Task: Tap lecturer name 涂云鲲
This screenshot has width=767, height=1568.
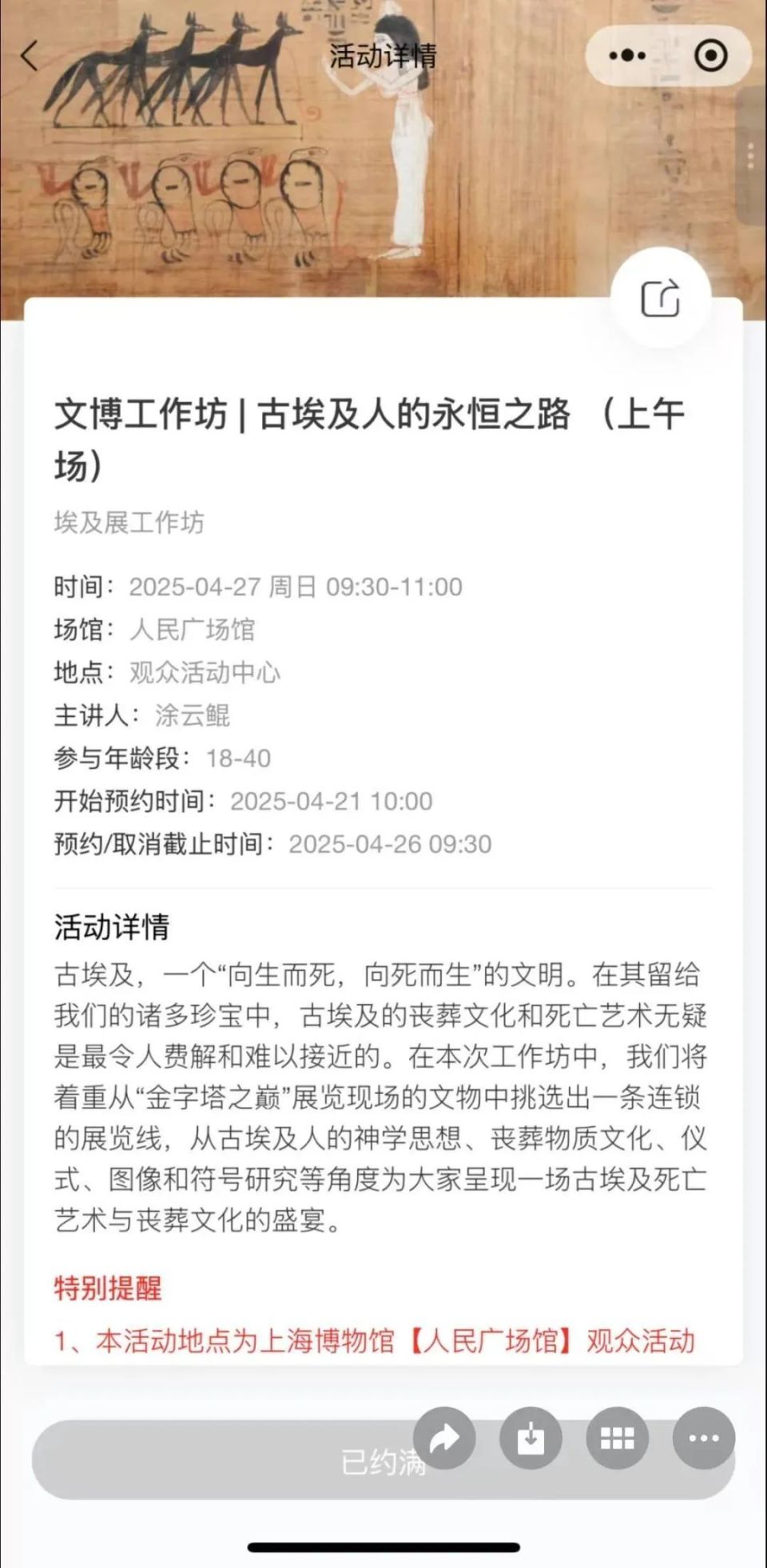Action: [x=193, y=716]
